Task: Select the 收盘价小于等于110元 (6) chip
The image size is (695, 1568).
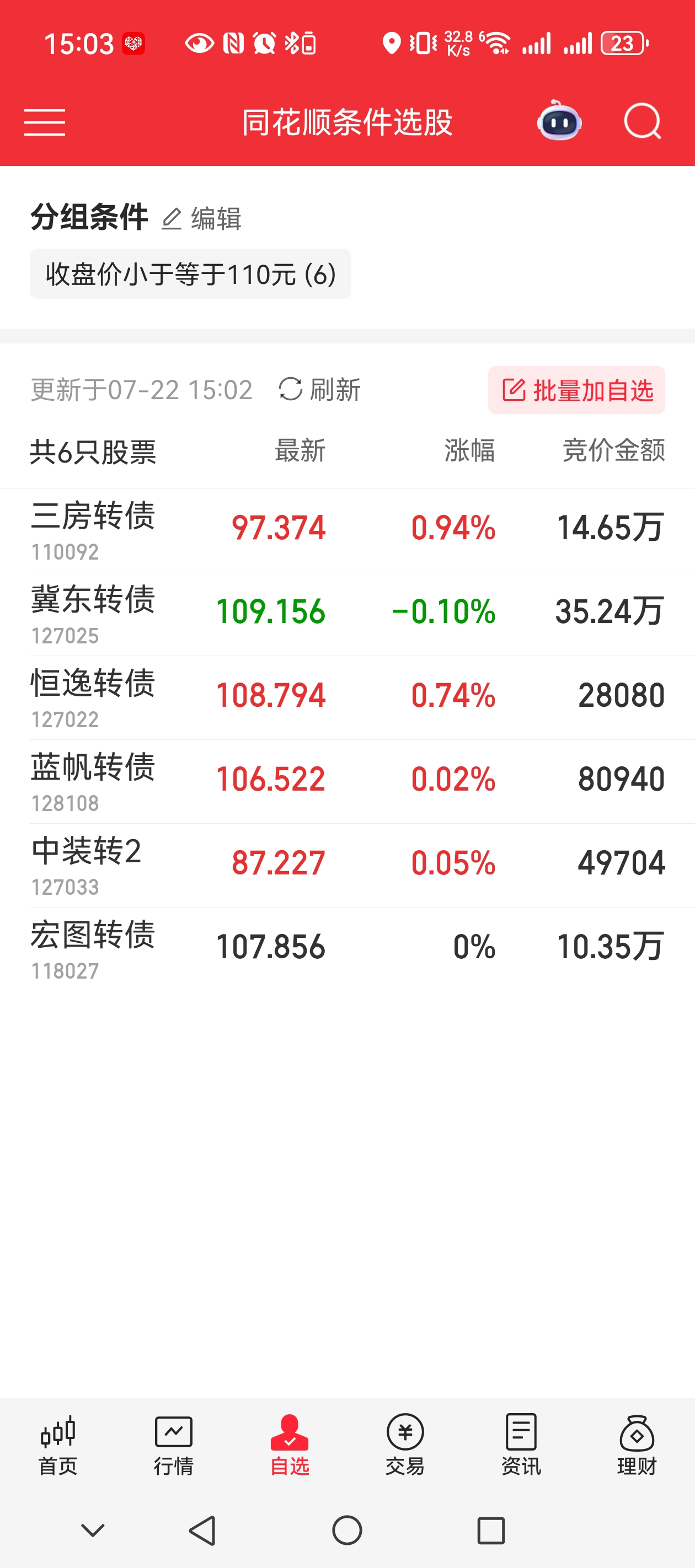Action: pos(191,274)
